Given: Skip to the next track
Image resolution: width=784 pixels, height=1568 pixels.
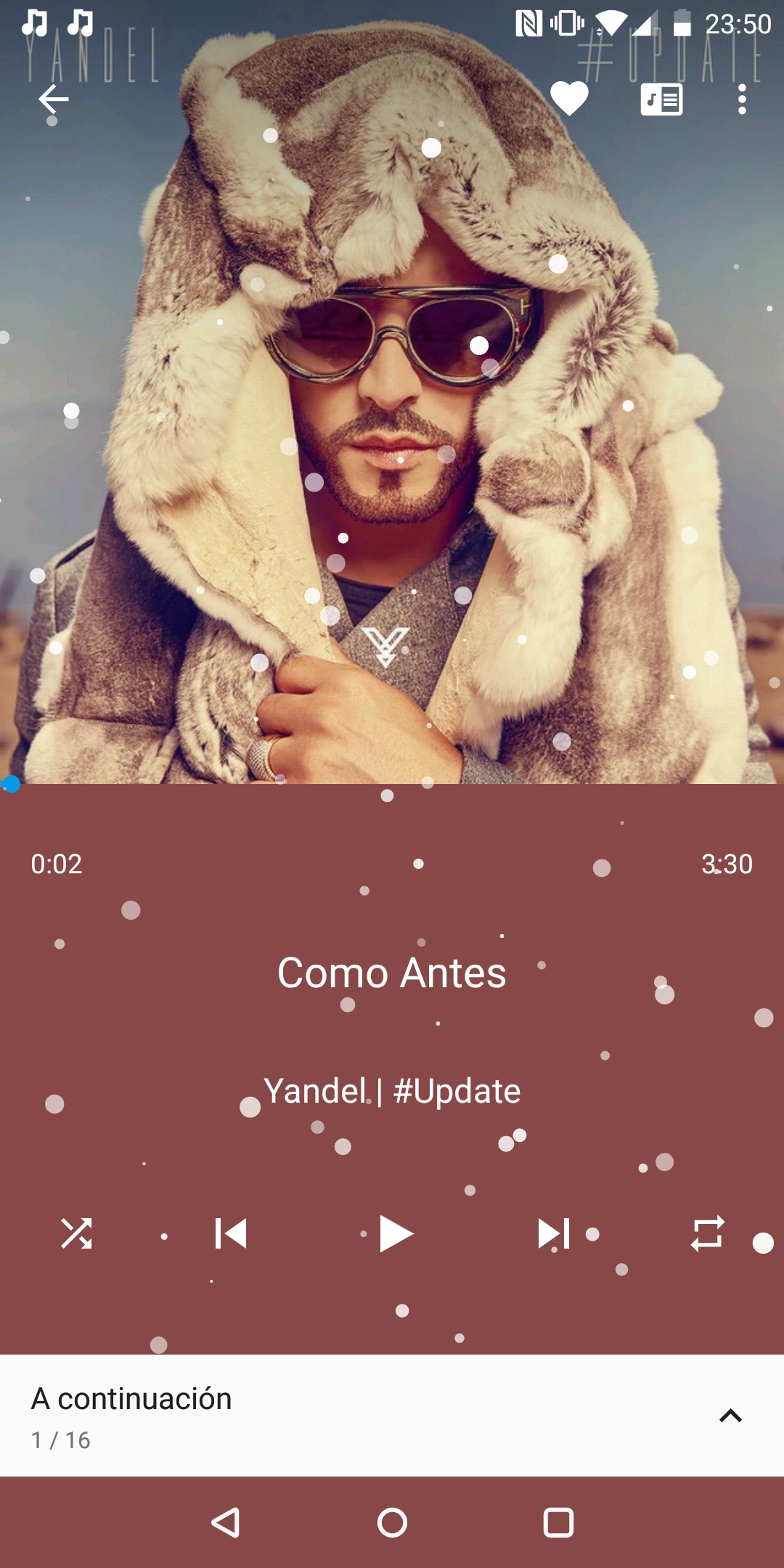Looking at the screenshot, I should click(x=554, y=1233).
